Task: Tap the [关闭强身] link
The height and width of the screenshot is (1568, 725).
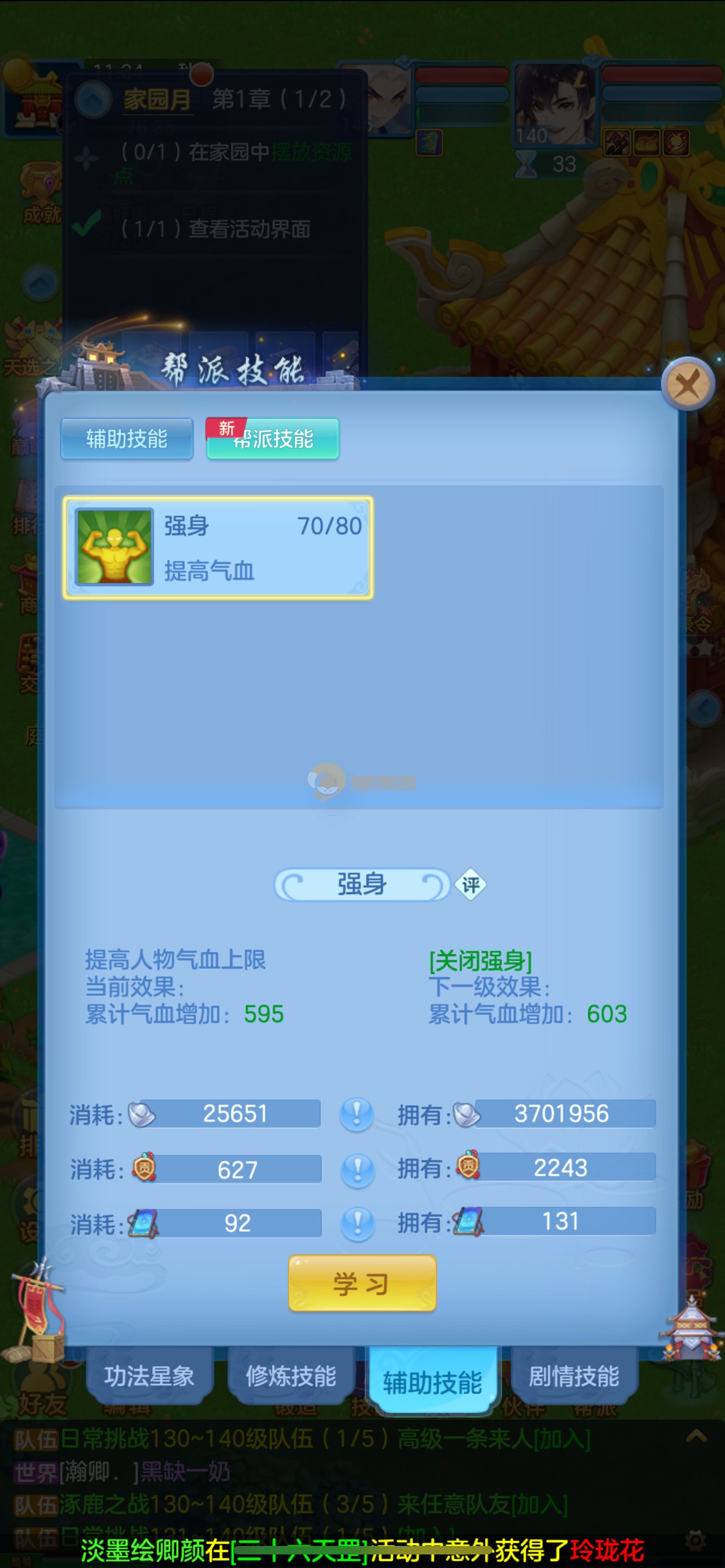Action: pos(481,961)
